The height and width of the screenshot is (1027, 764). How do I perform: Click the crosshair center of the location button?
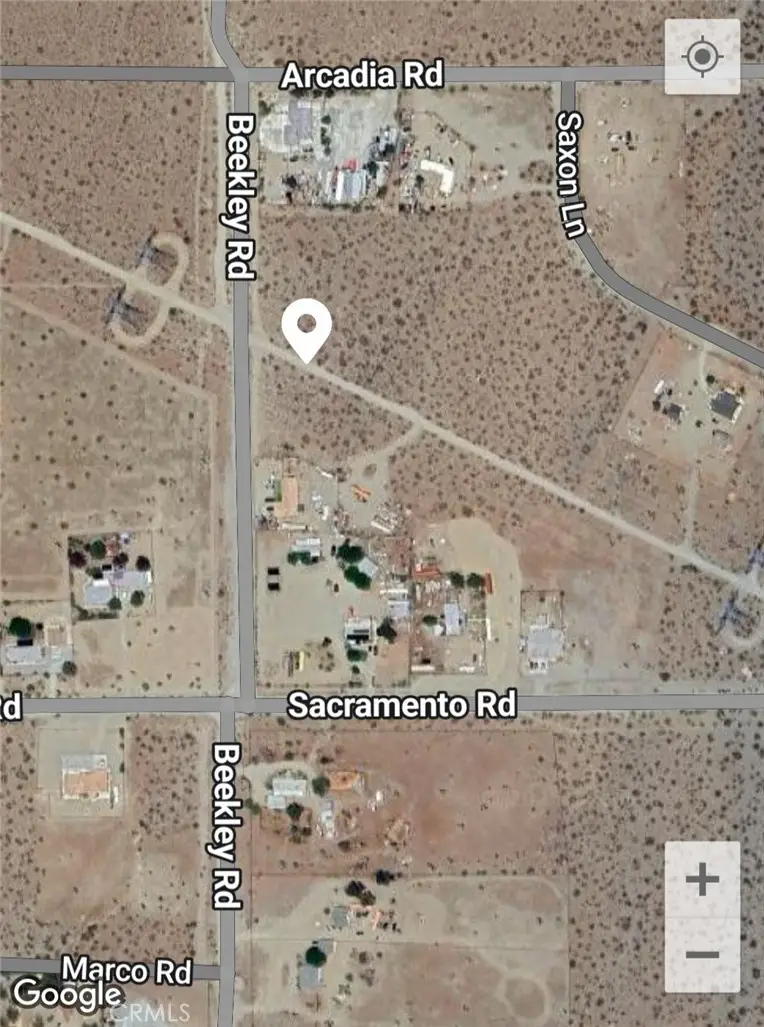tap(703, 58)
